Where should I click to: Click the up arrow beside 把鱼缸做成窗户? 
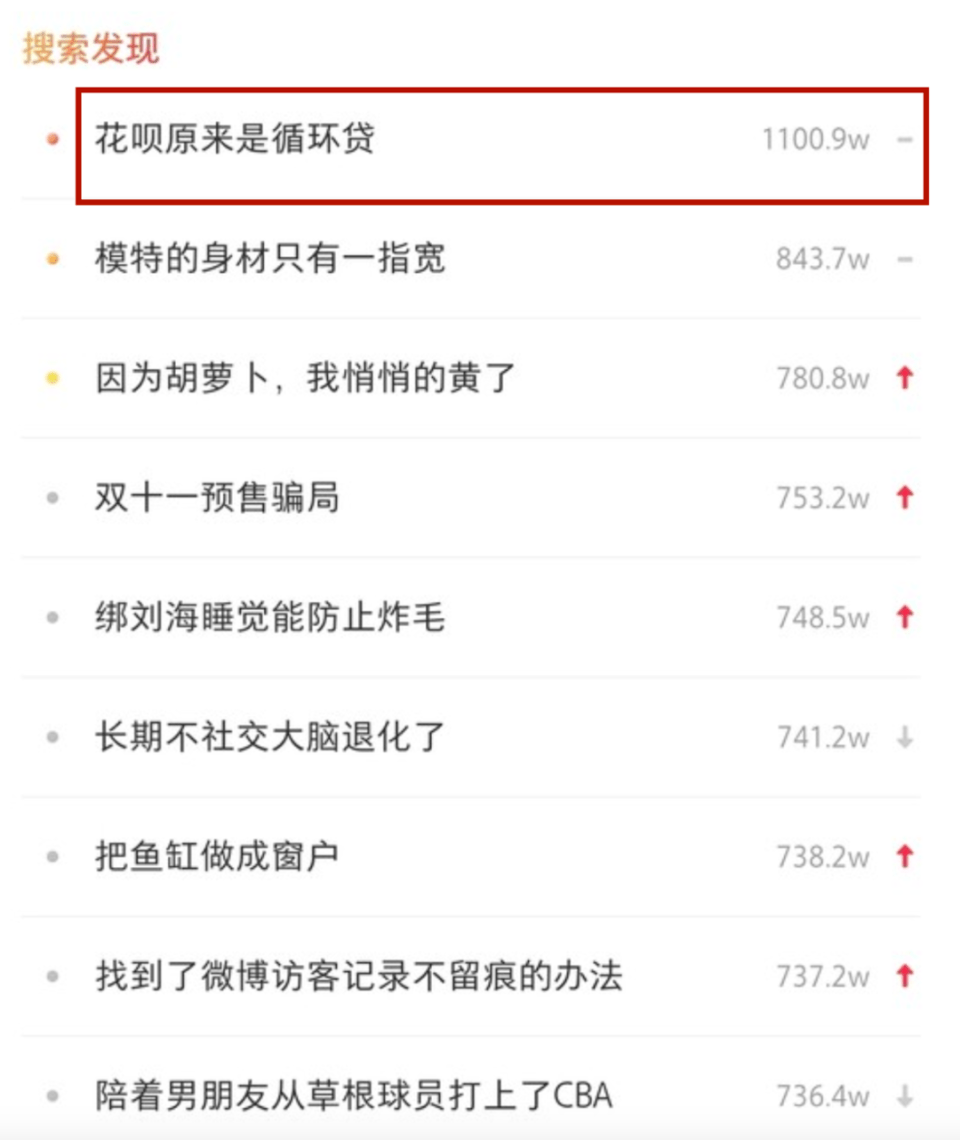click(x=905, y=857)
